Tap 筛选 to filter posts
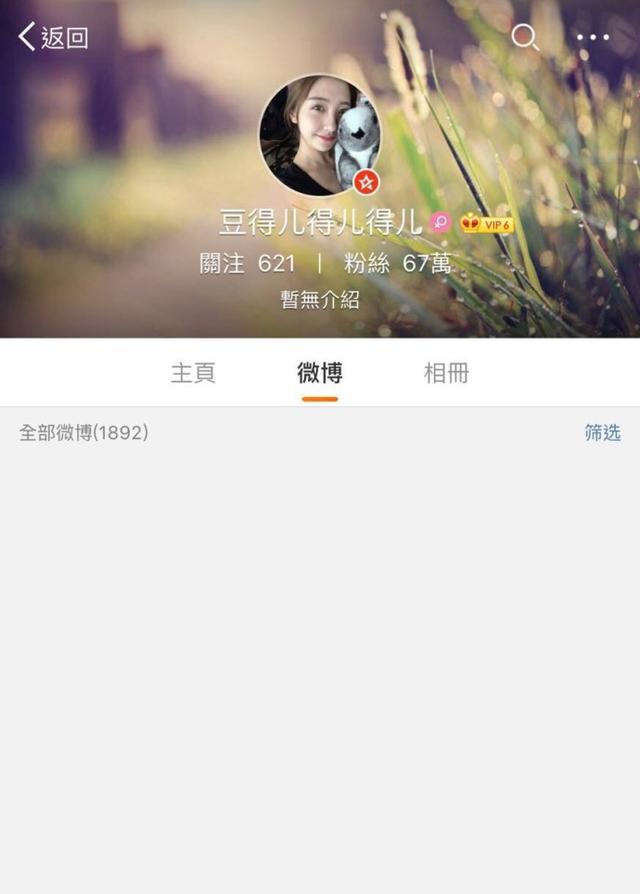 coord(602,432)
